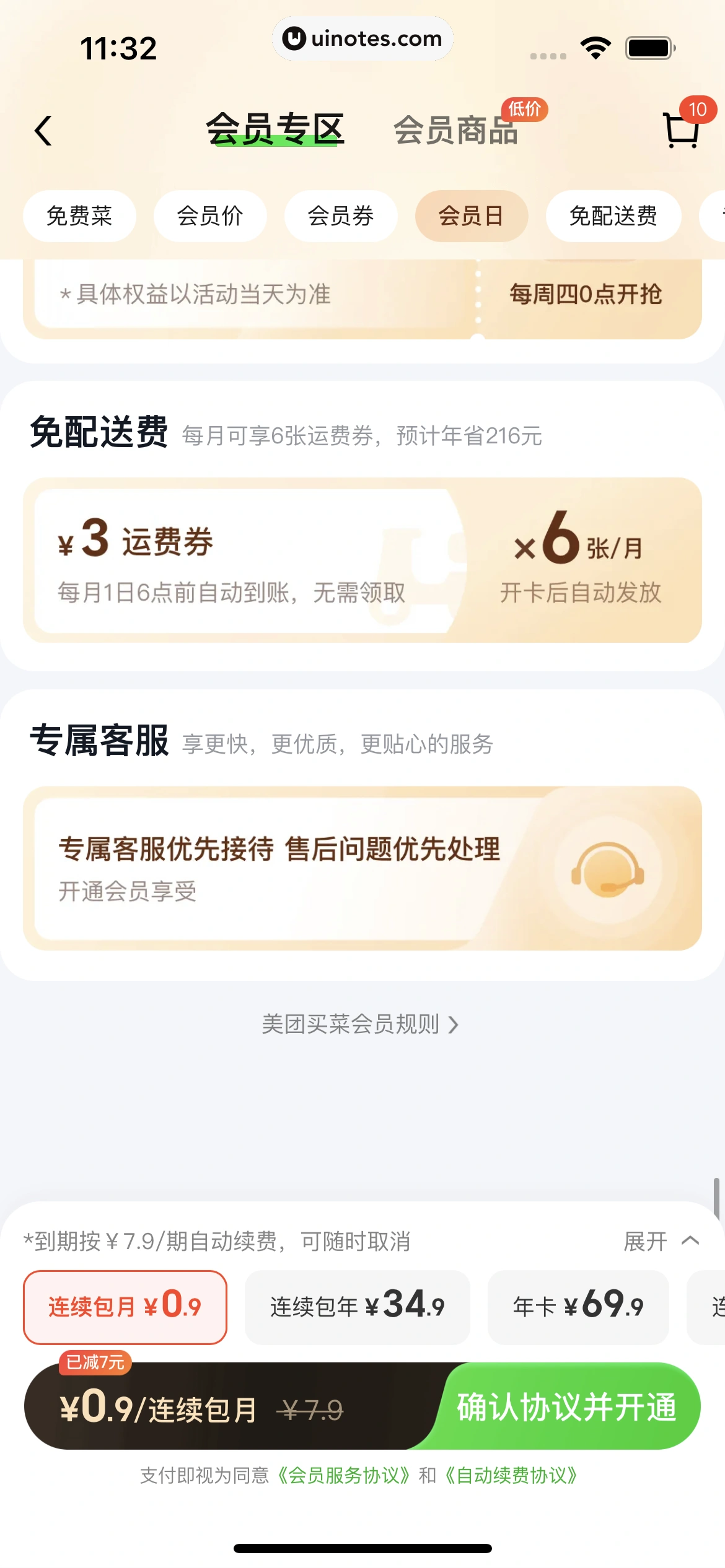Image resolution: width=725 pixels, height=1568 pixels.
Task: Tap 确认协议并开通 to subscribe
Action: (566, 1407)
